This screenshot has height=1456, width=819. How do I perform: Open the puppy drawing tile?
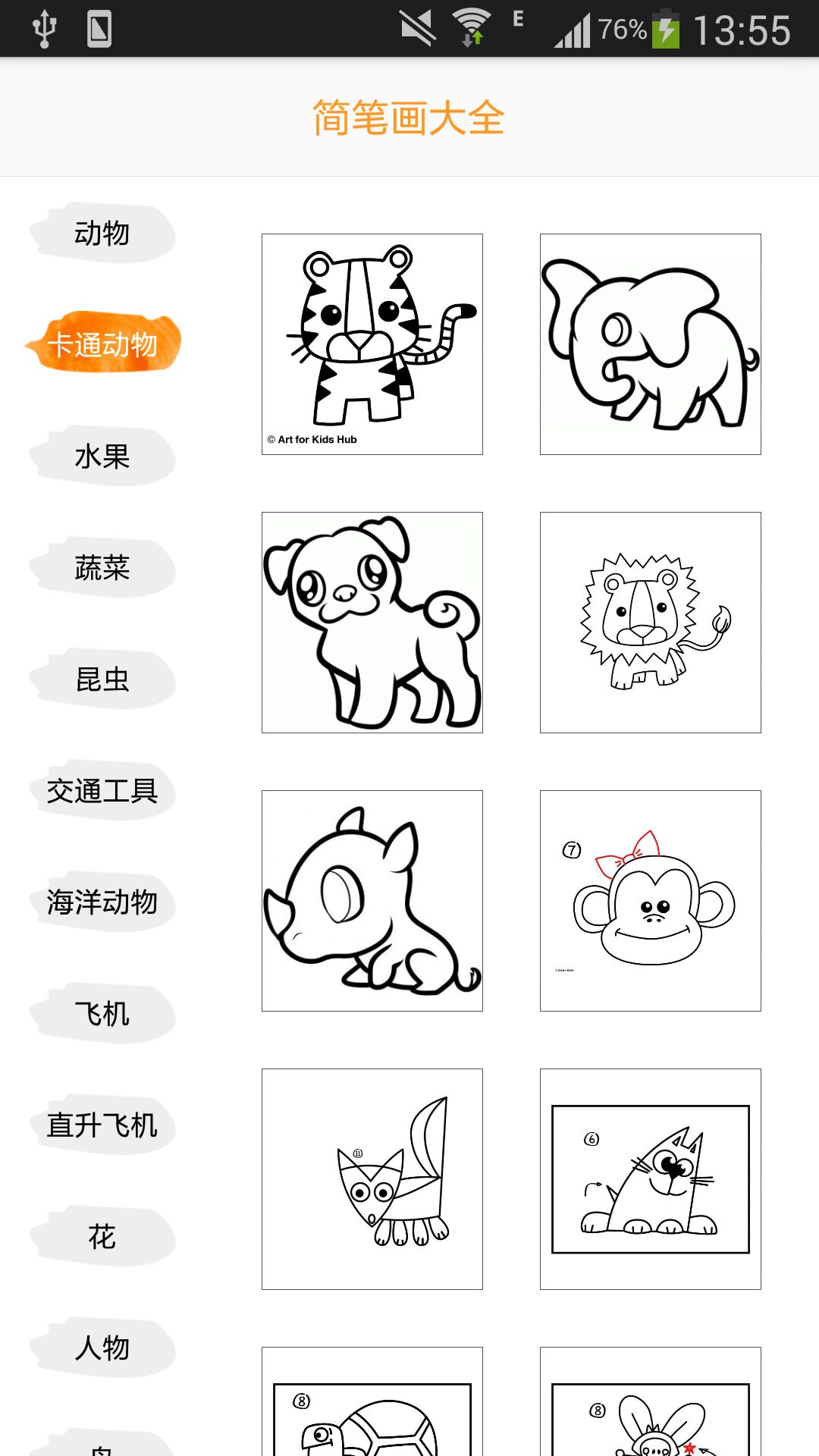372,623
